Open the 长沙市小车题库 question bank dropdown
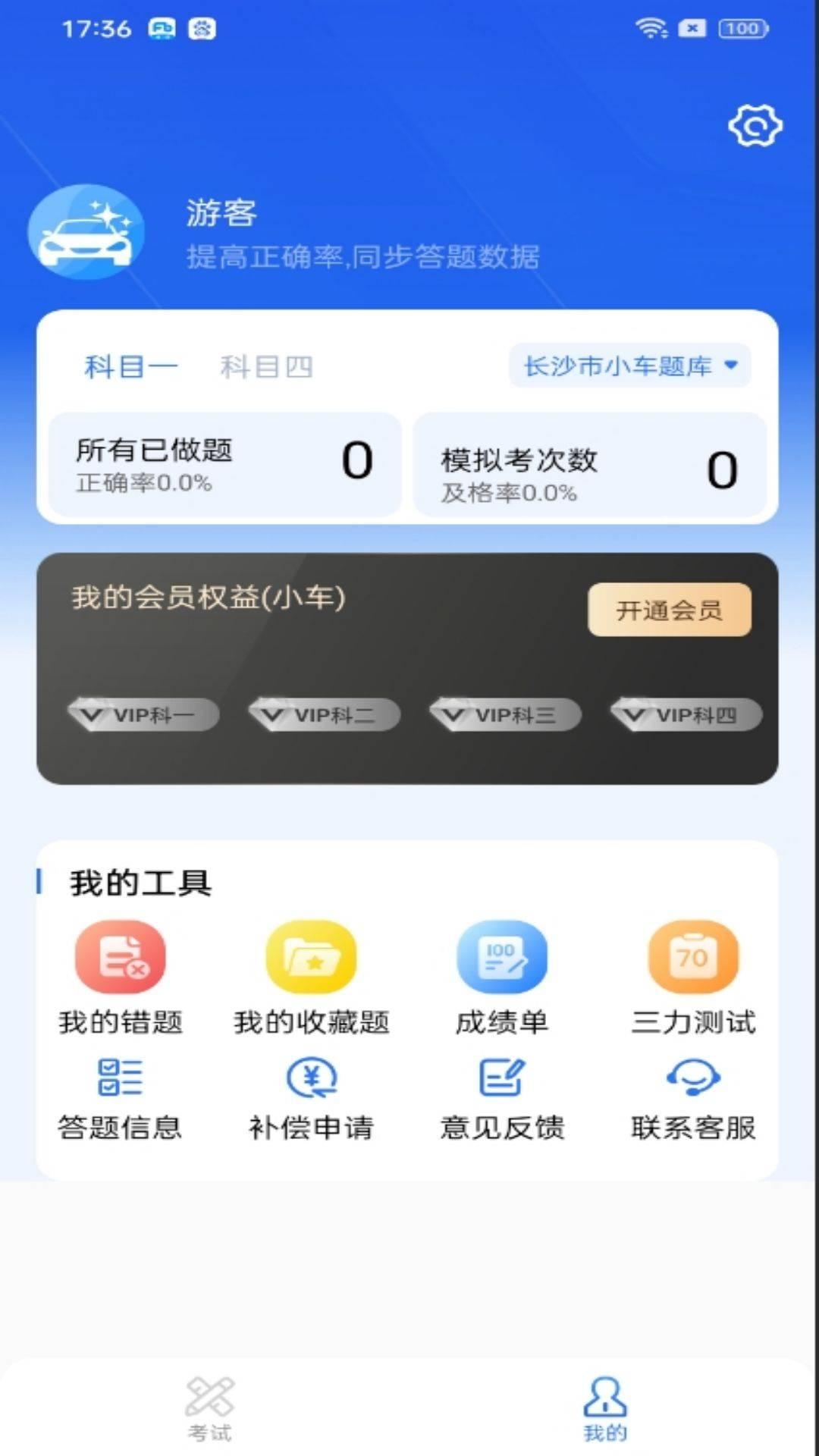 629,366
